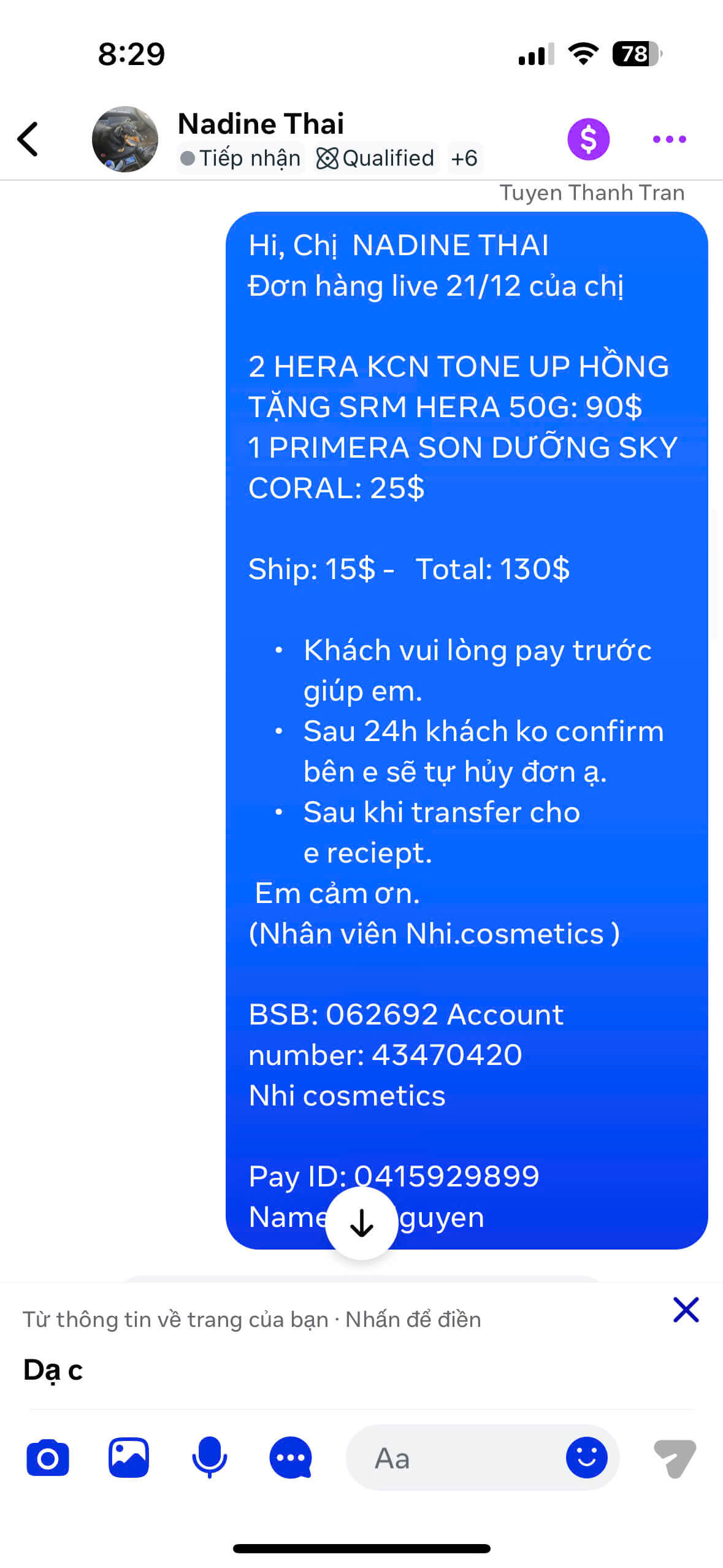Show the +6 additional labels
The height and width of the screenshot is (1568, 723).
pyautogui.click(x=464, y=158)
